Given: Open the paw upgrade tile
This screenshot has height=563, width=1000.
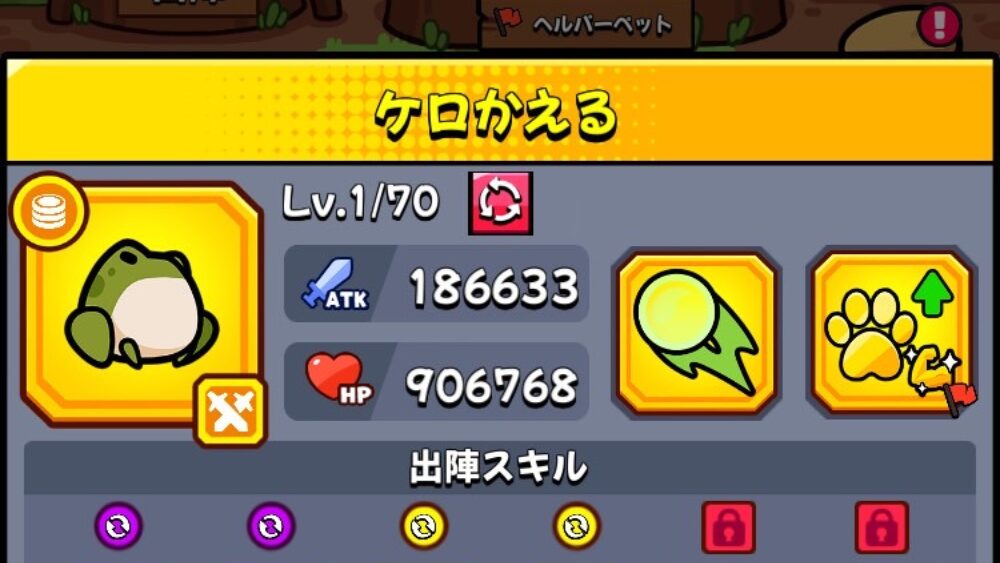Looking at the screenshot, I should (891, 334).
